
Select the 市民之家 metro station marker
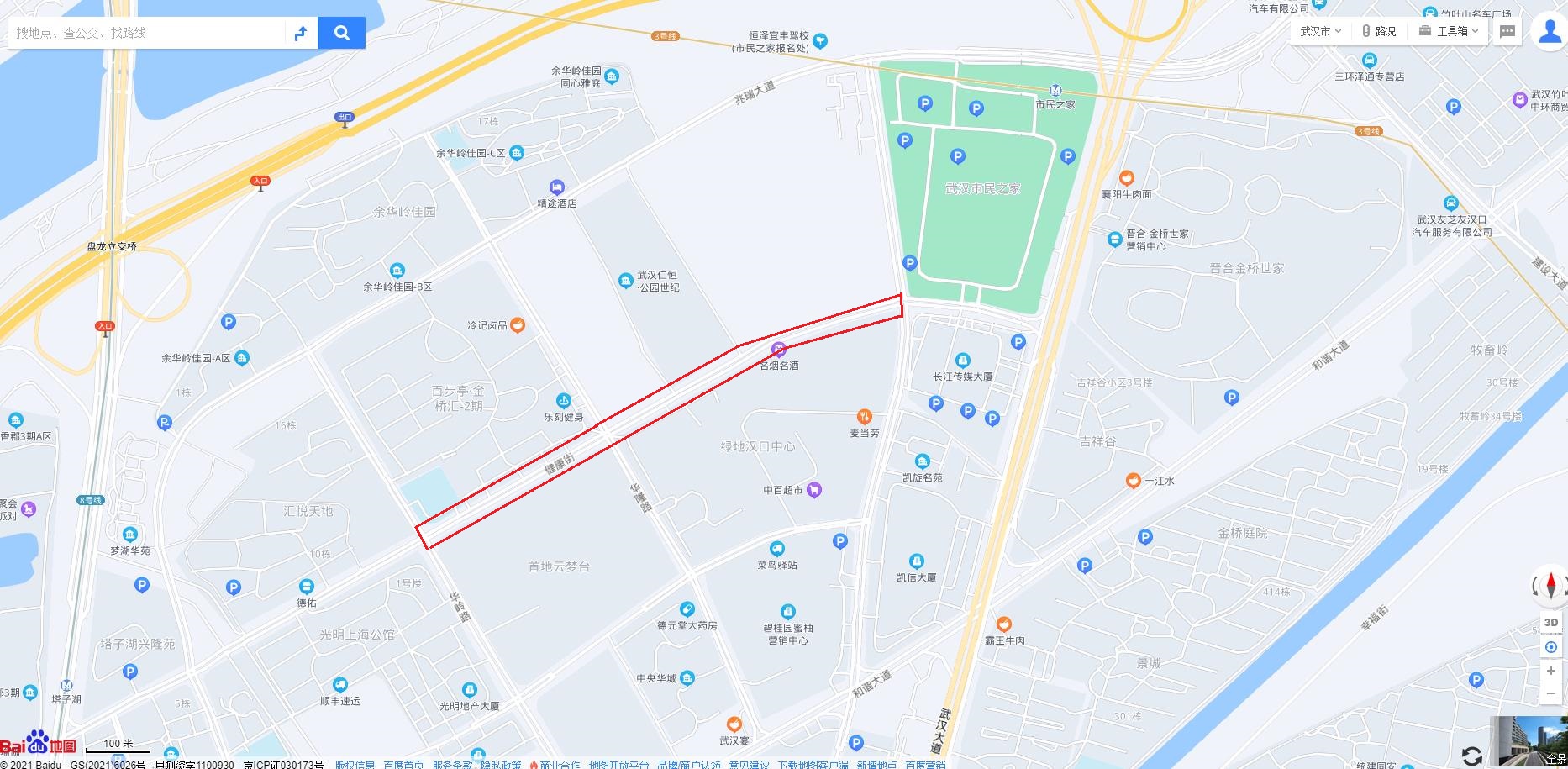(x=1055, y=91)
